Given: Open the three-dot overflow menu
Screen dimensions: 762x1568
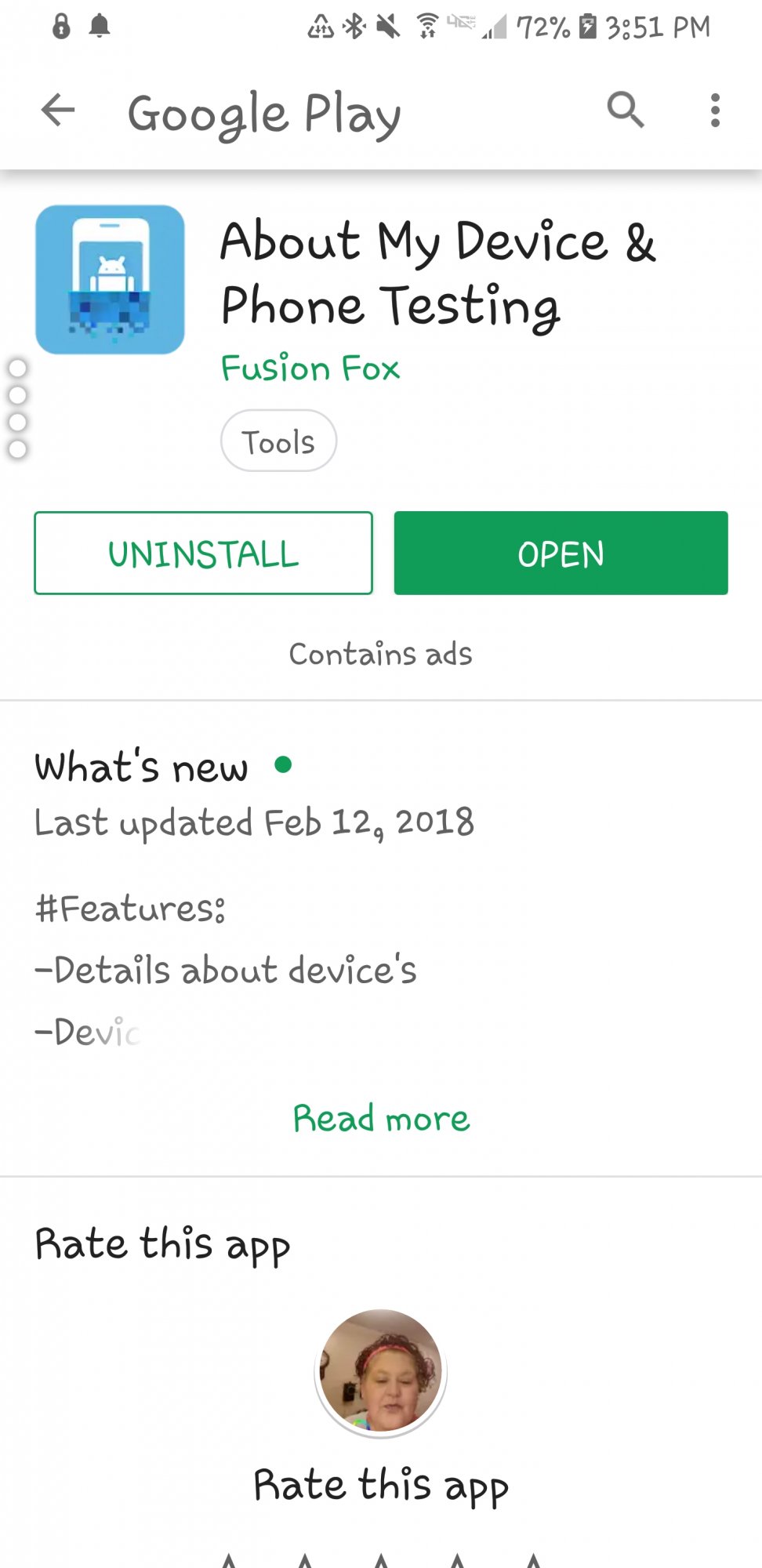Looking at the screenshot, I should pos(715,110).
